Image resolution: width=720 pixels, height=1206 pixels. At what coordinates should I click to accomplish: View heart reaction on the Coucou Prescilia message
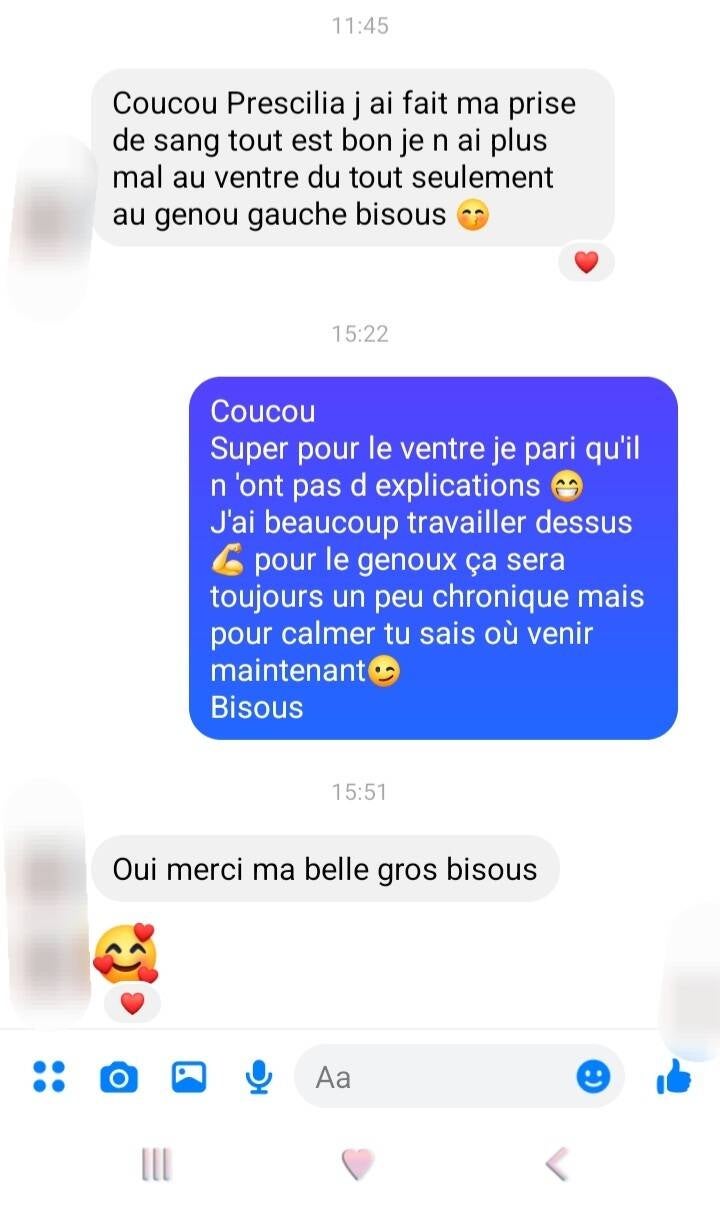[x=586, y=263]
